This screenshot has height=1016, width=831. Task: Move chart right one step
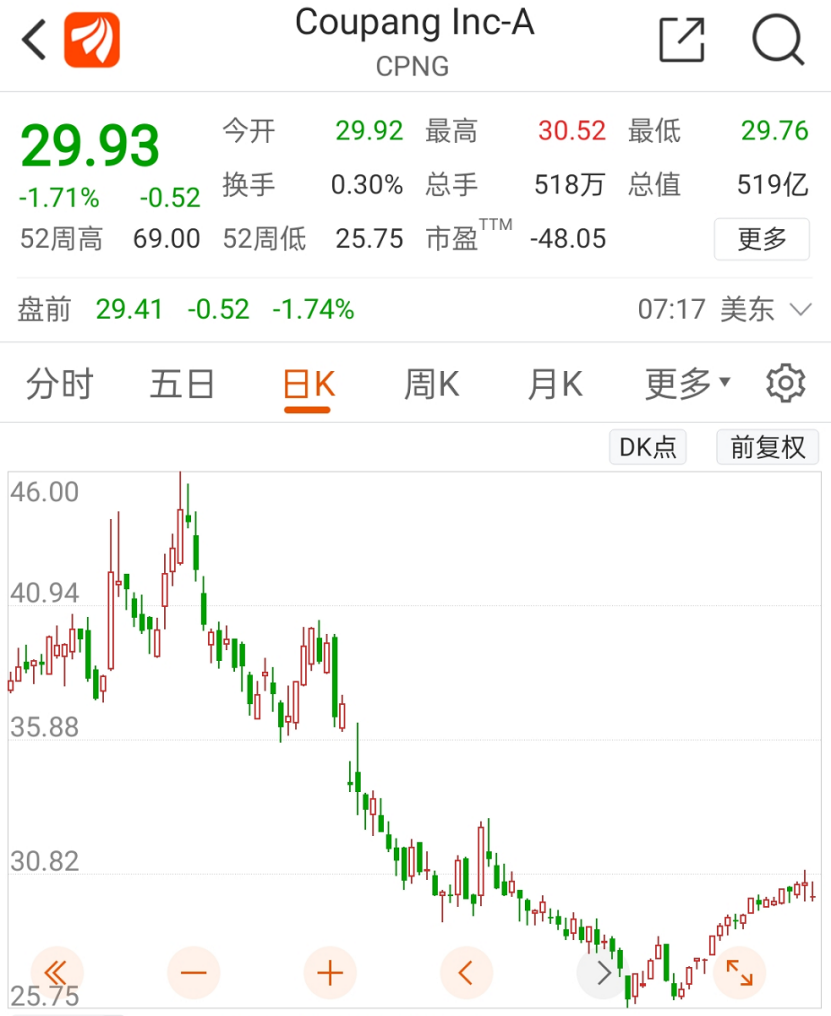[x=602, y=972]
